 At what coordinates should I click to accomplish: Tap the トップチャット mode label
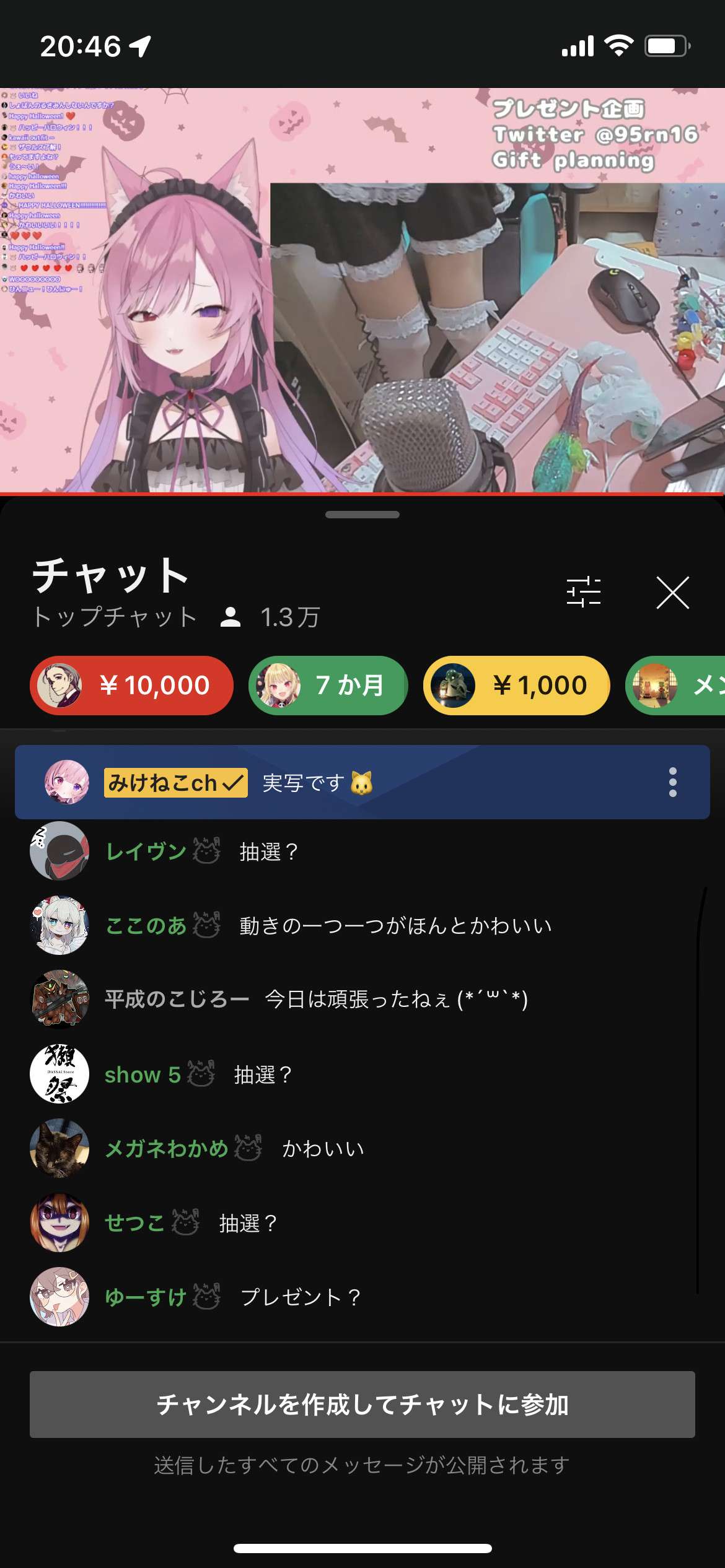click(x=115, y=617)
